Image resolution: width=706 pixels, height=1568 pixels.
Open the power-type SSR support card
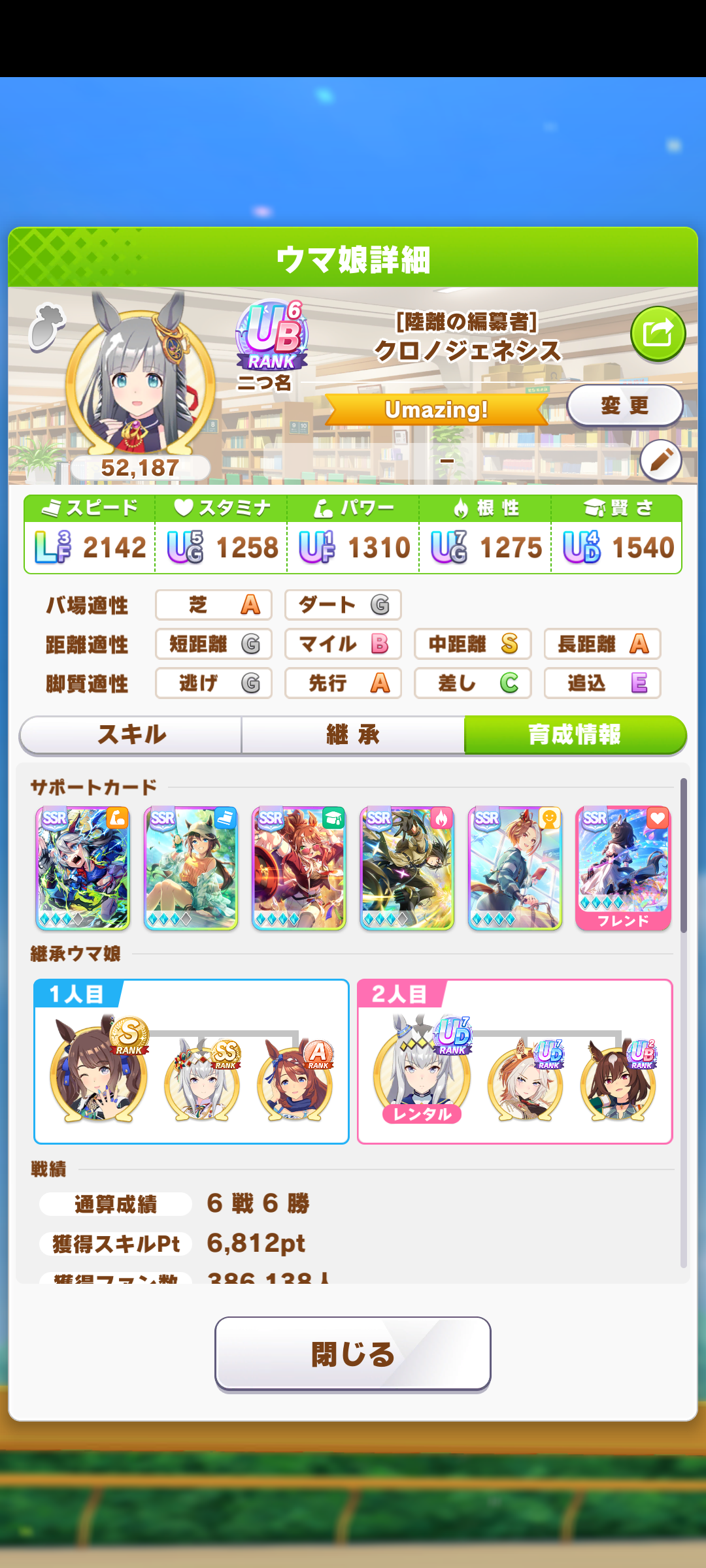(82, 868)
